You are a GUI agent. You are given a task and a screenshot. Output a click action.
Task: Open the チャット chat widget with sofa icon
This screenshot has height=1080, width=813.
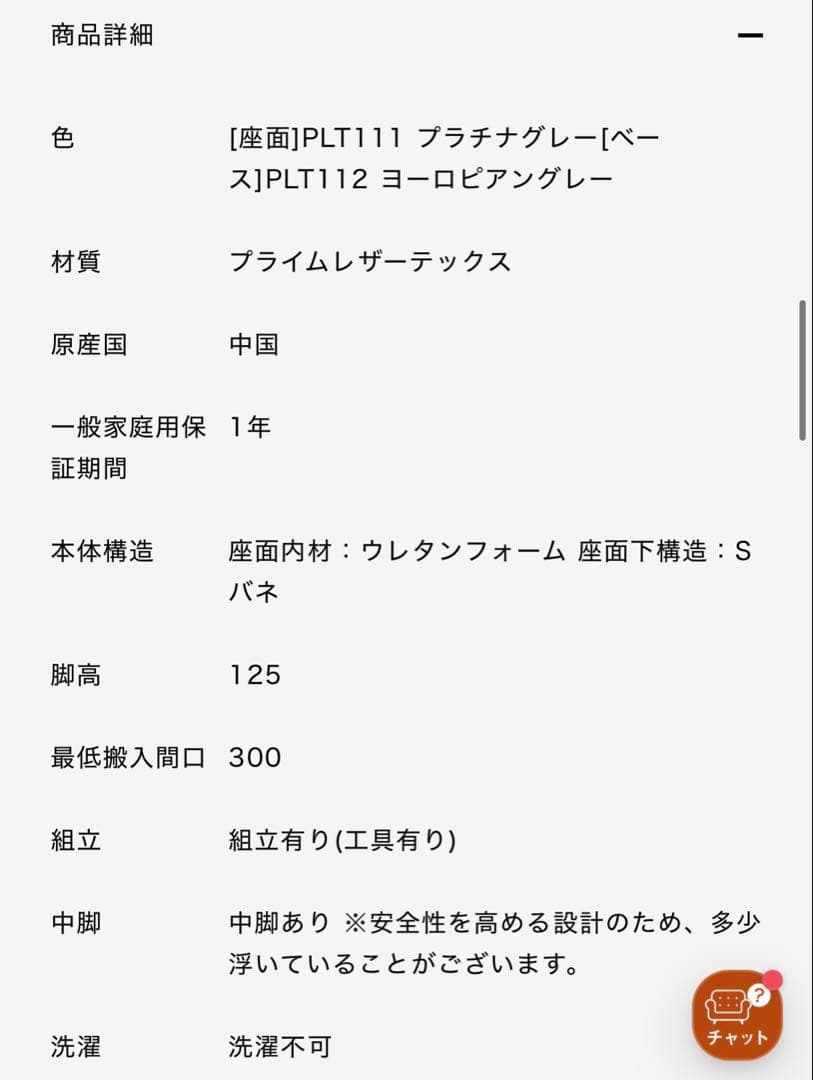735,1014
